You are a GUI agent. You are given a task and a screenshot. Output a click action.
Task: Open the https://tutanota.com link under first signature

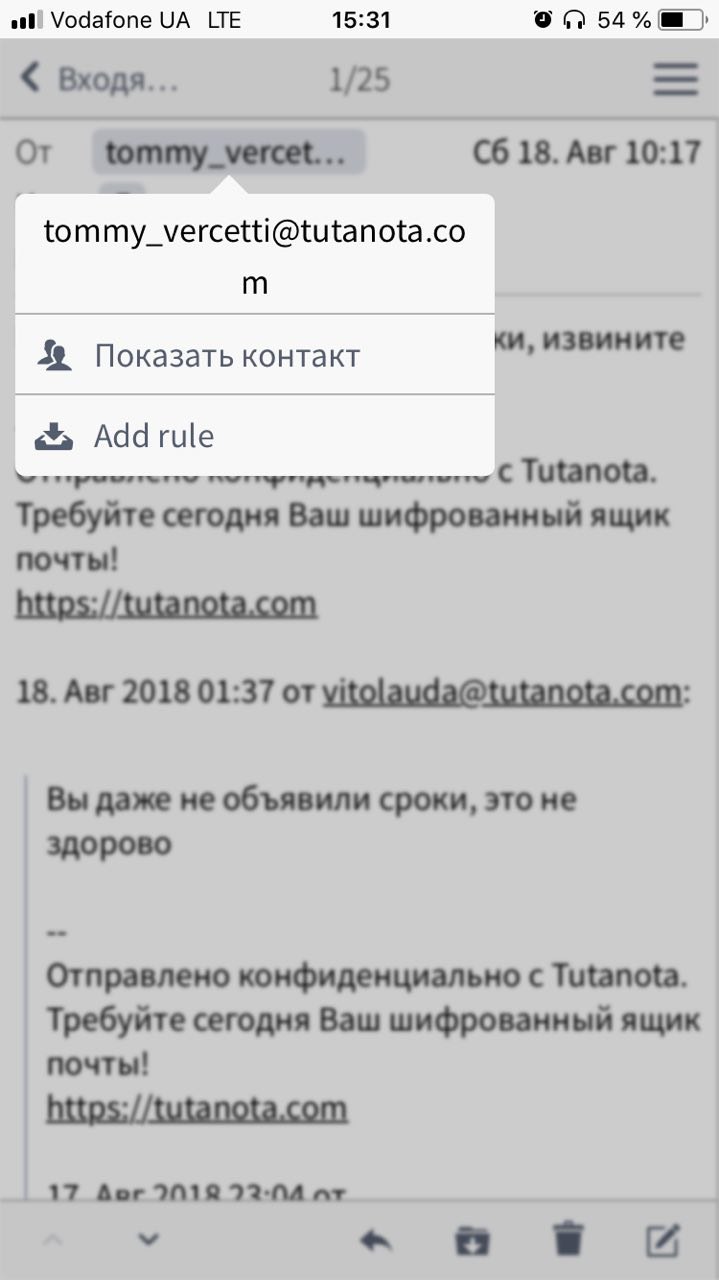tap(166, 604)
